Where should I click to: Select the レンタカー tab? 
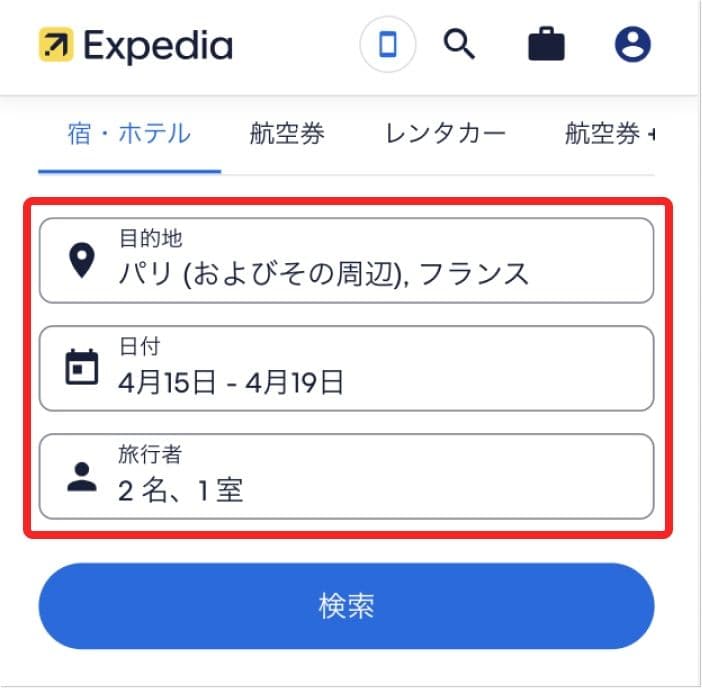pos(445,134)
